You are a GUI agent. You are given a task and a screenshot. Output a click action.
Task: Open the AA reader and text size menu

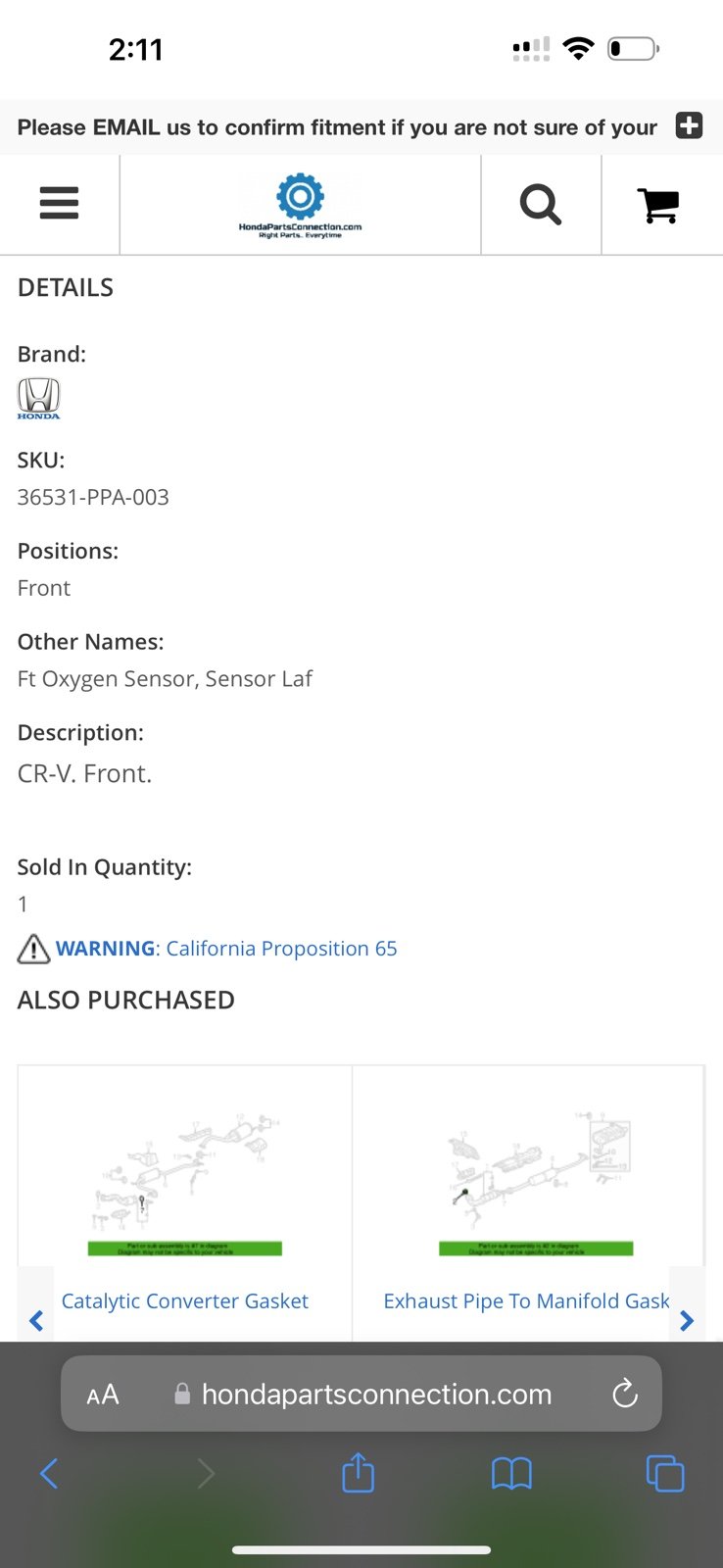click(103, 1395)
